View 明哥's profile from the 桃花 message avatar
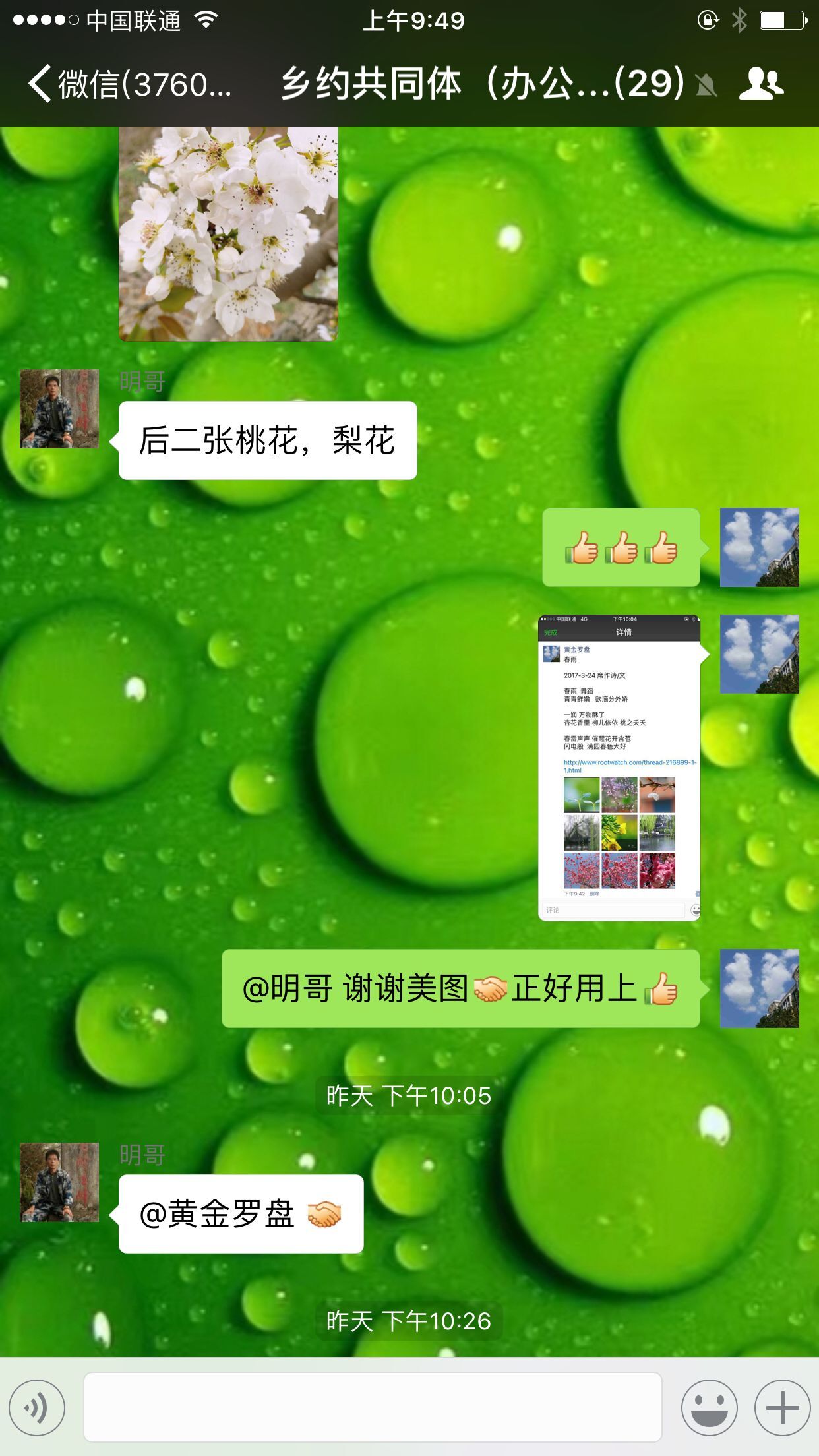Screen dimensions: 819x1456 (x=59, y=409)
